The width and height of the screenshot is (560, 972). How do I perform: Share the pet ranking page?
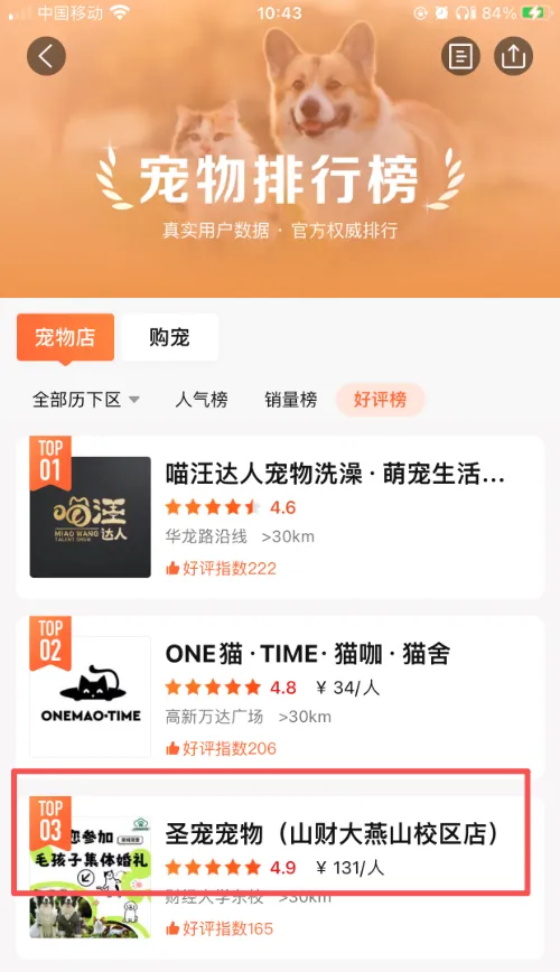513,56
